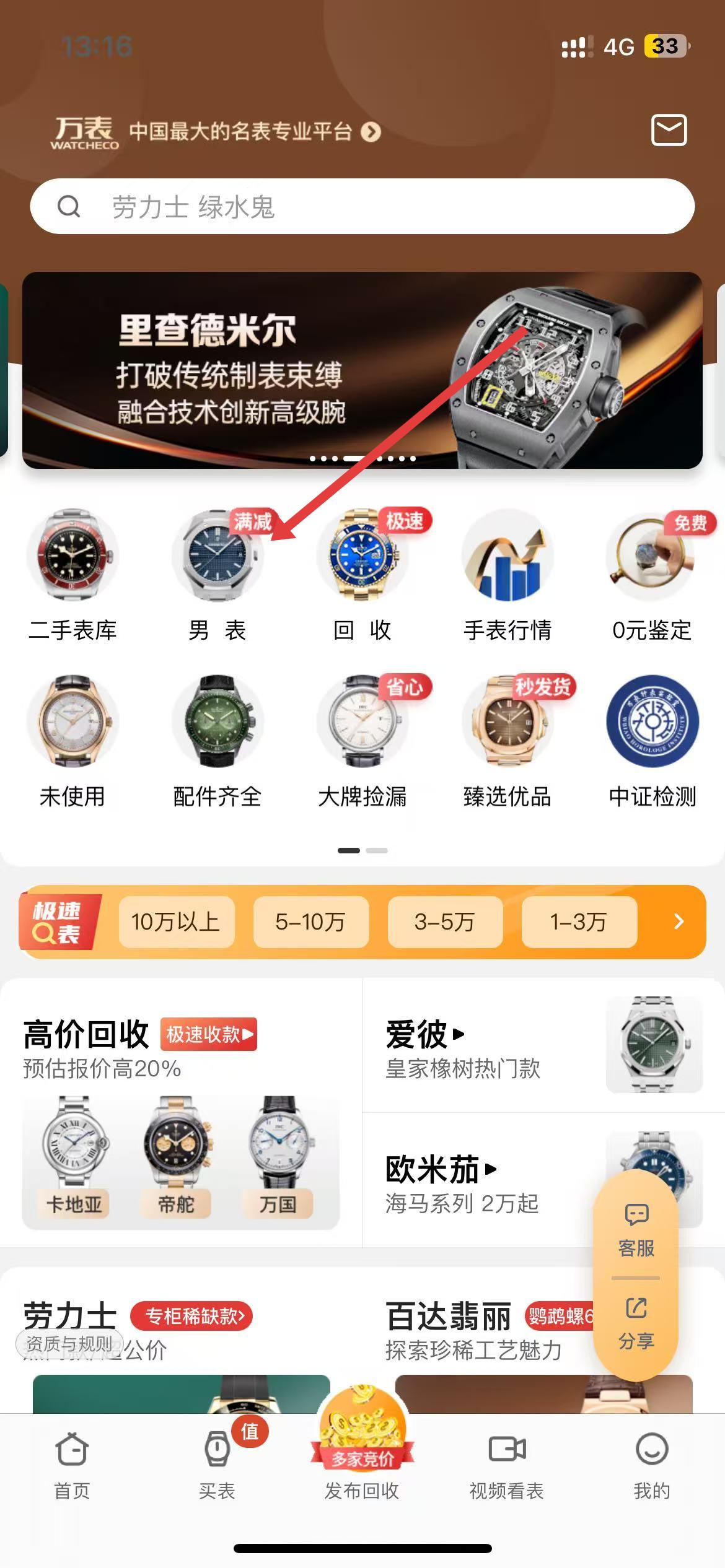Tap the 极速收款 button

(208, 1034)
